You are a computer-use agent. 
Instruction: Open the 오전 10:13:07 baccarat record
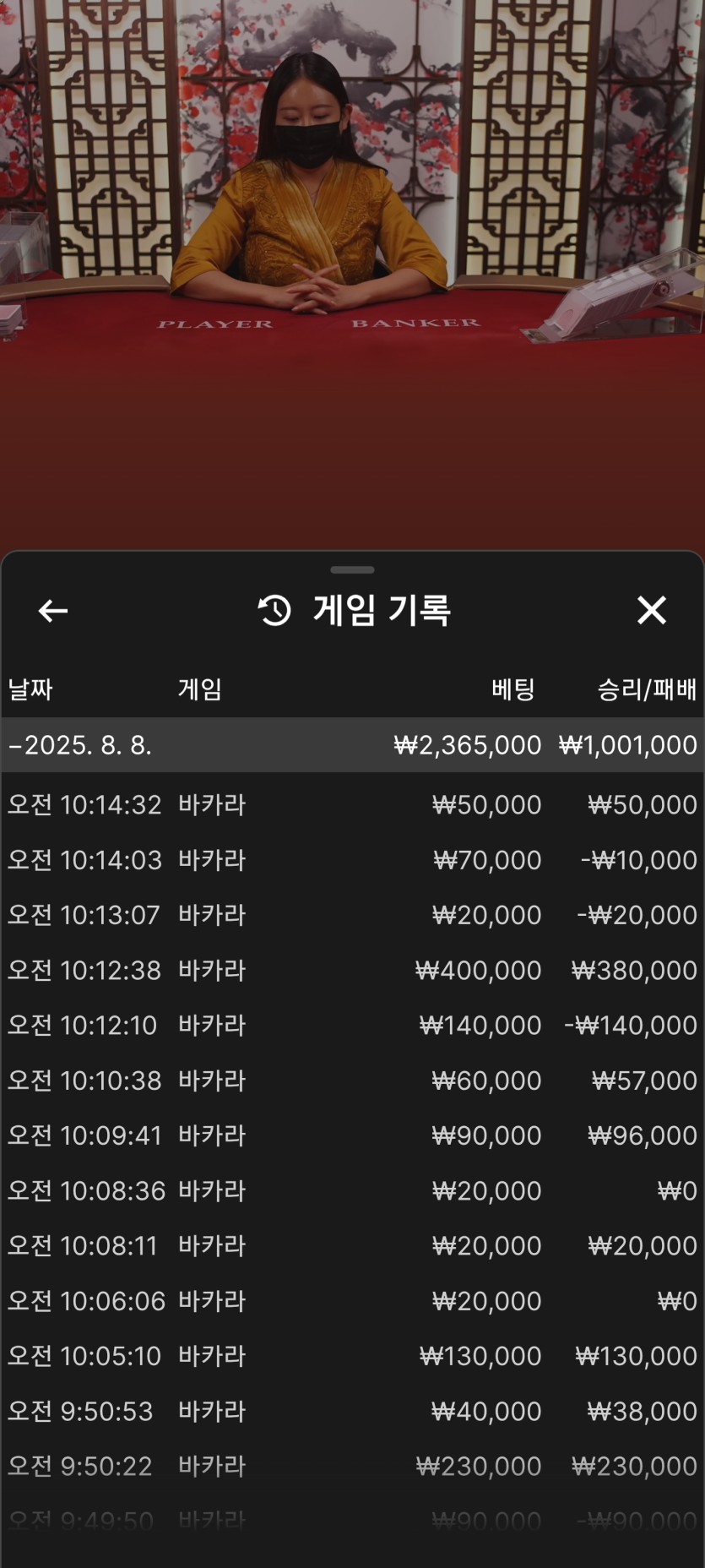point(352,915)
